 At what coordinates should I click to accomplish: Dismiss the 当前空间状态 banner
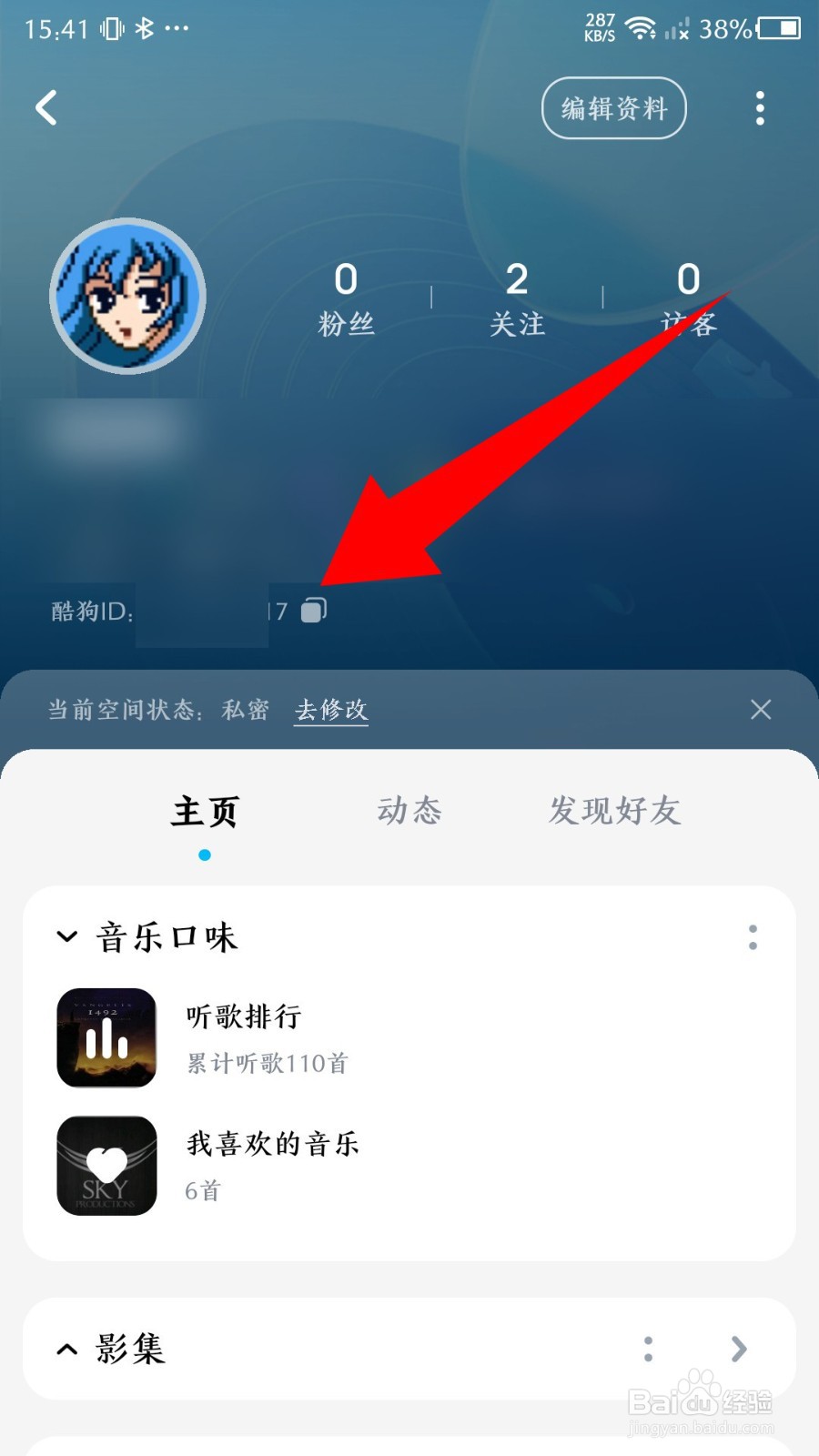coord(763,709)
